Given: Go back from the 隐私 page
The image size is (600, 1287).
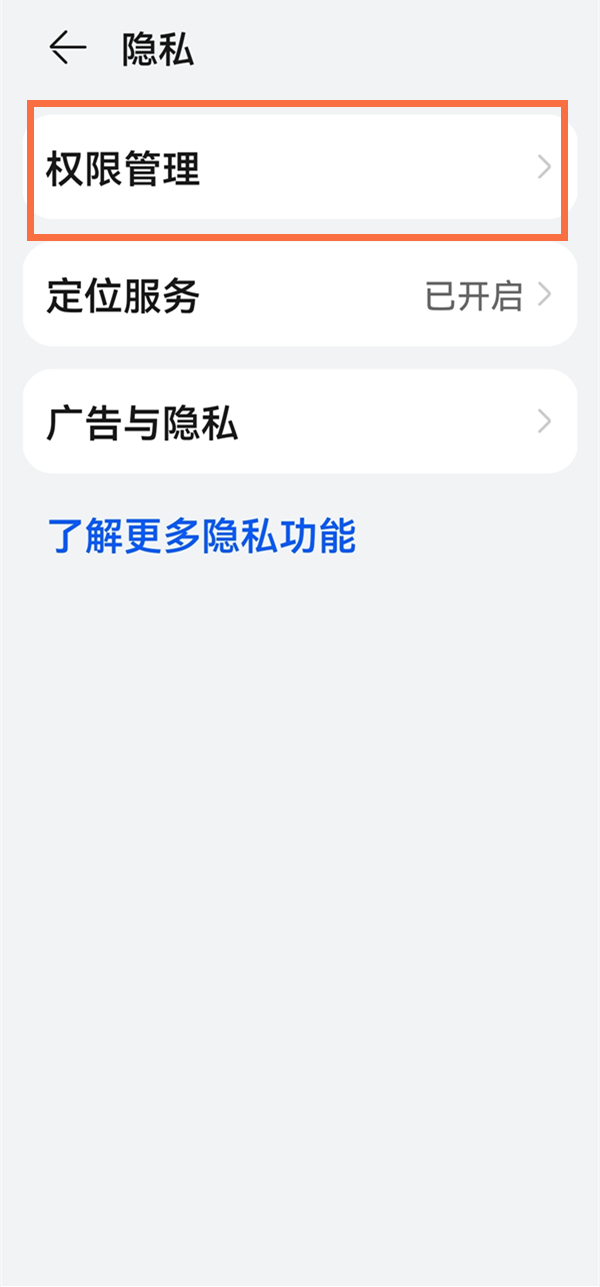Looking at the screenshot, I should [68, 48].
